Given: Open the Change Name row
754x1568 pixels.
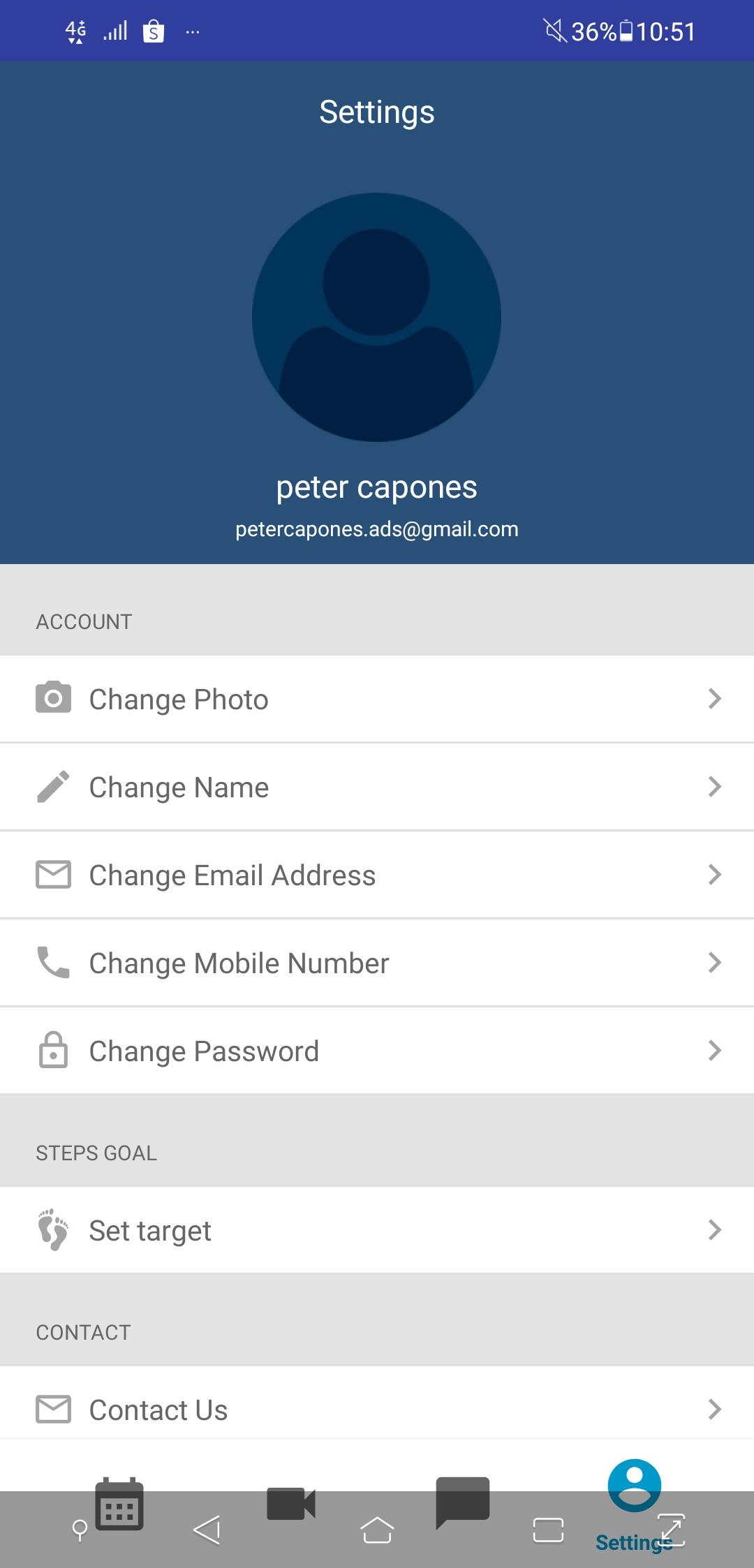Looking at the screenshot, I should click(x=377, y=787).
